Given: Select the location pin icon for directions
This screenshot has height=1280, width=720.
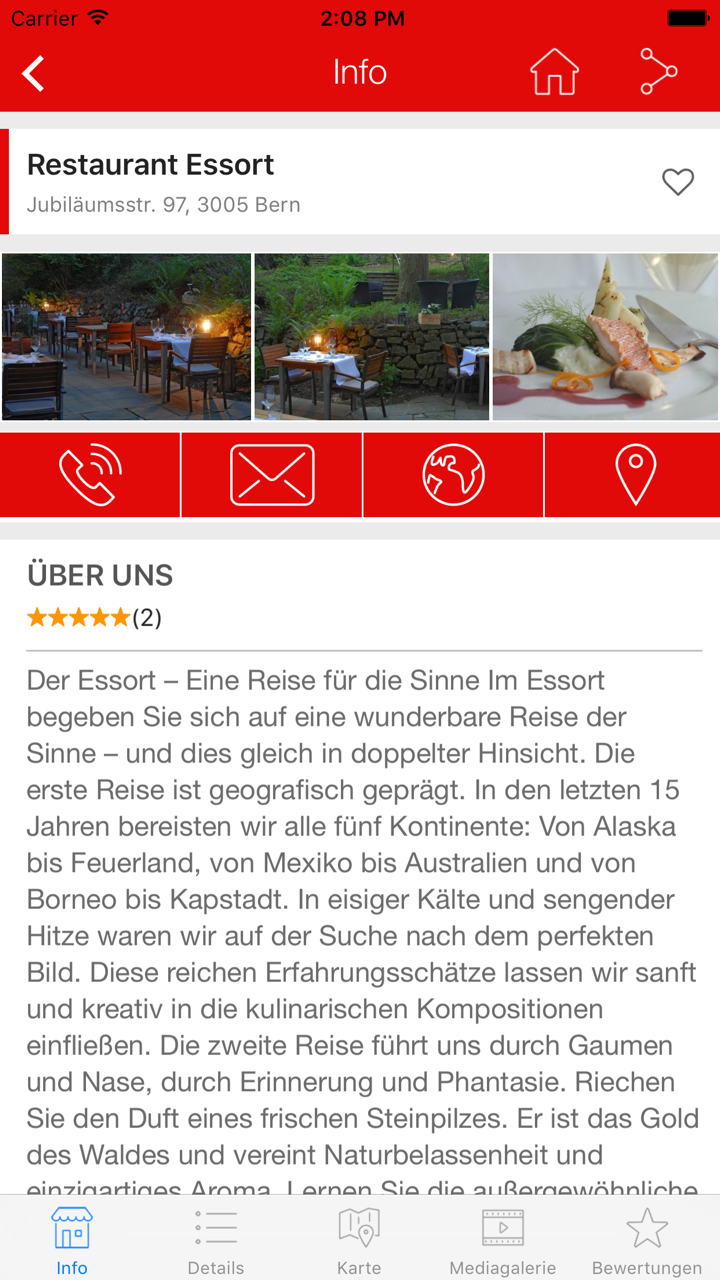Looking at the screenshot, I should tap(634, 474).
